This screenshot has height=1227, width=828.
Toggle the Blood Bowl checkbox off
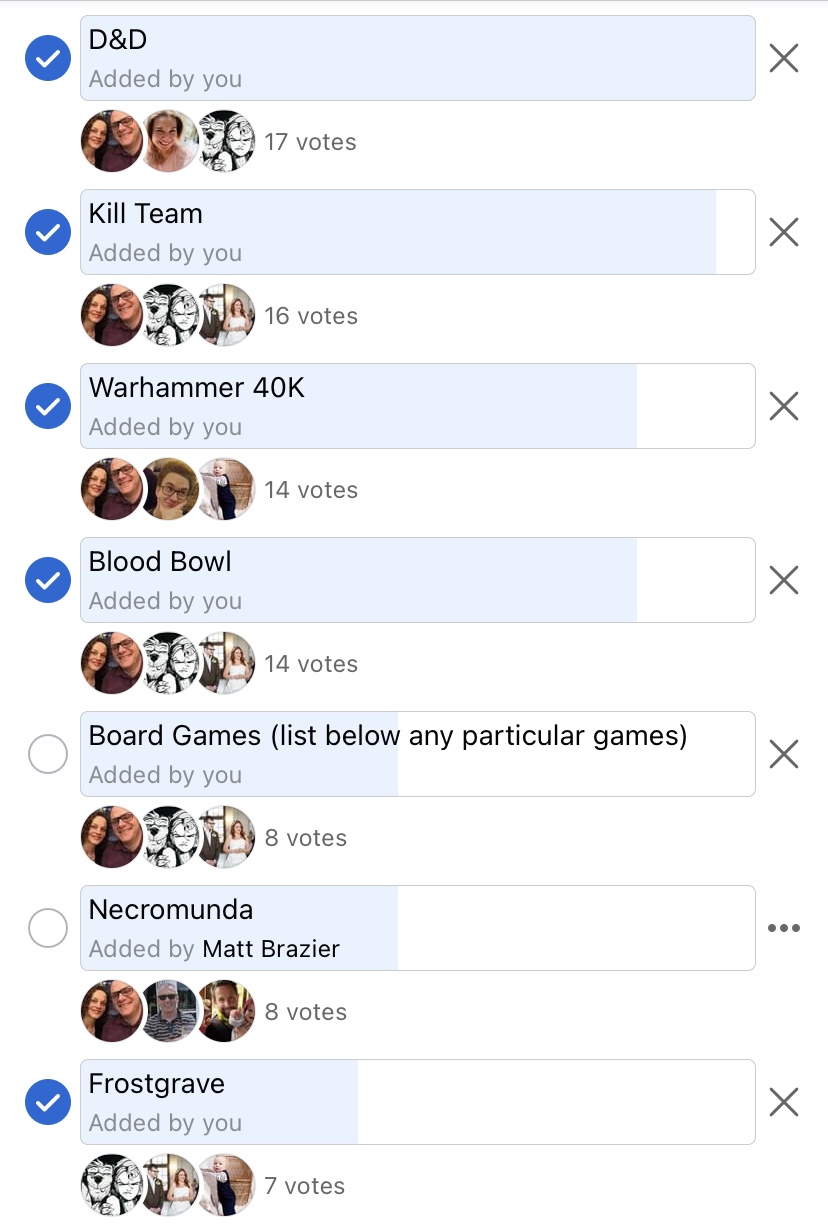pyautogui.click(x=47, y=580)
